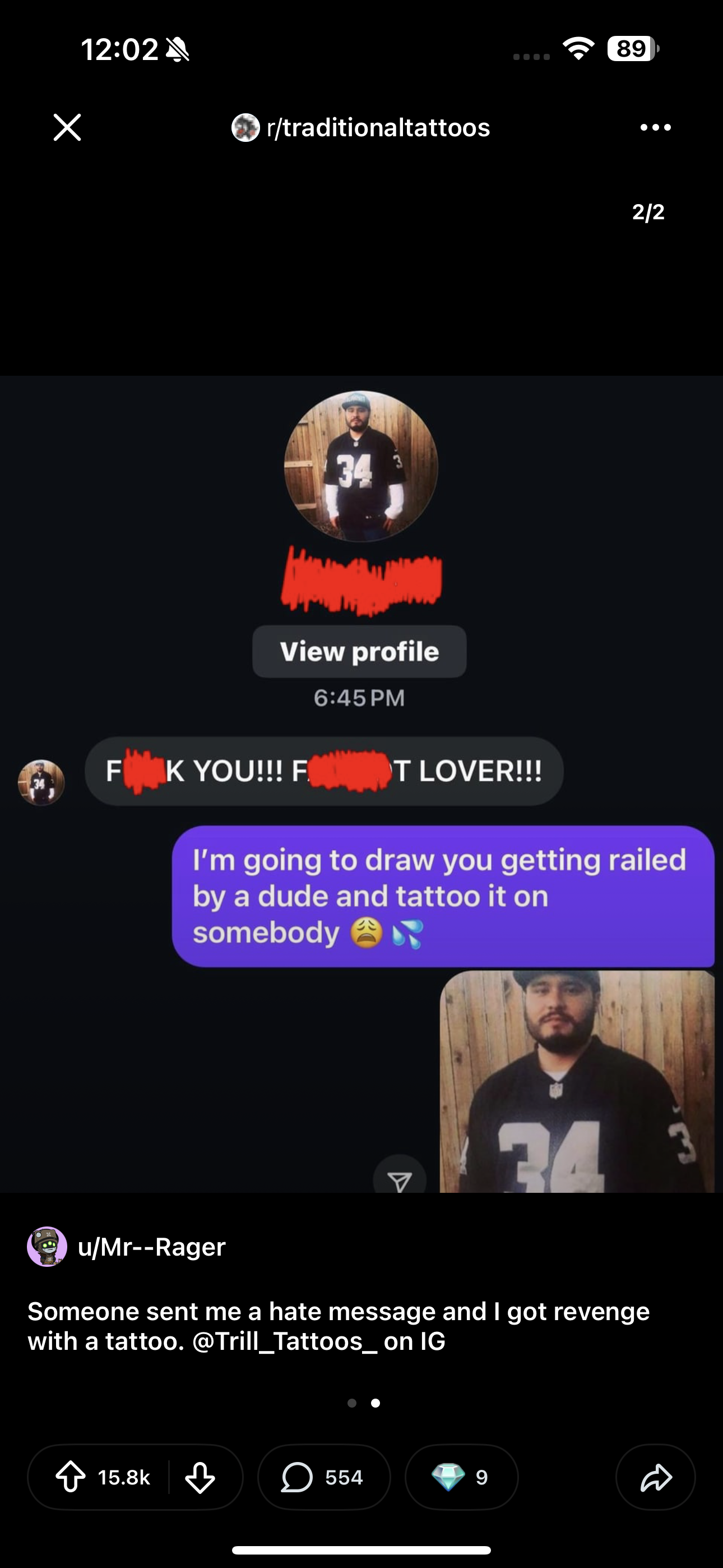Share this post

click(655, 1477)
